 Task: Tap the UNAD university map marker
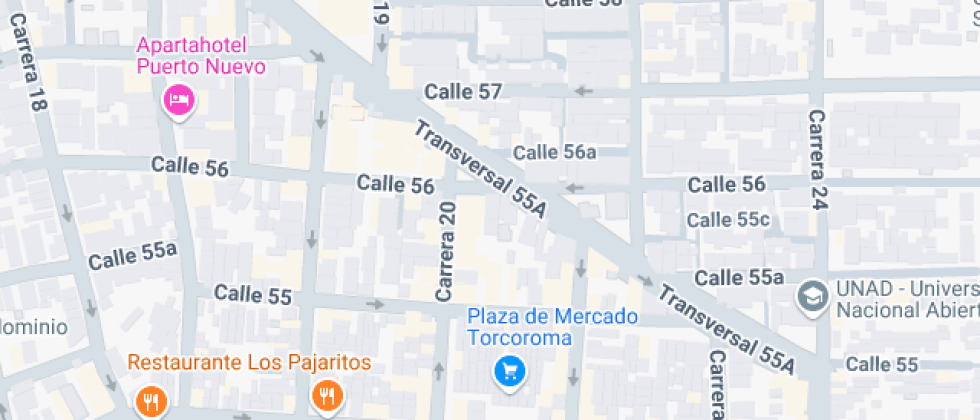[812, 296]
